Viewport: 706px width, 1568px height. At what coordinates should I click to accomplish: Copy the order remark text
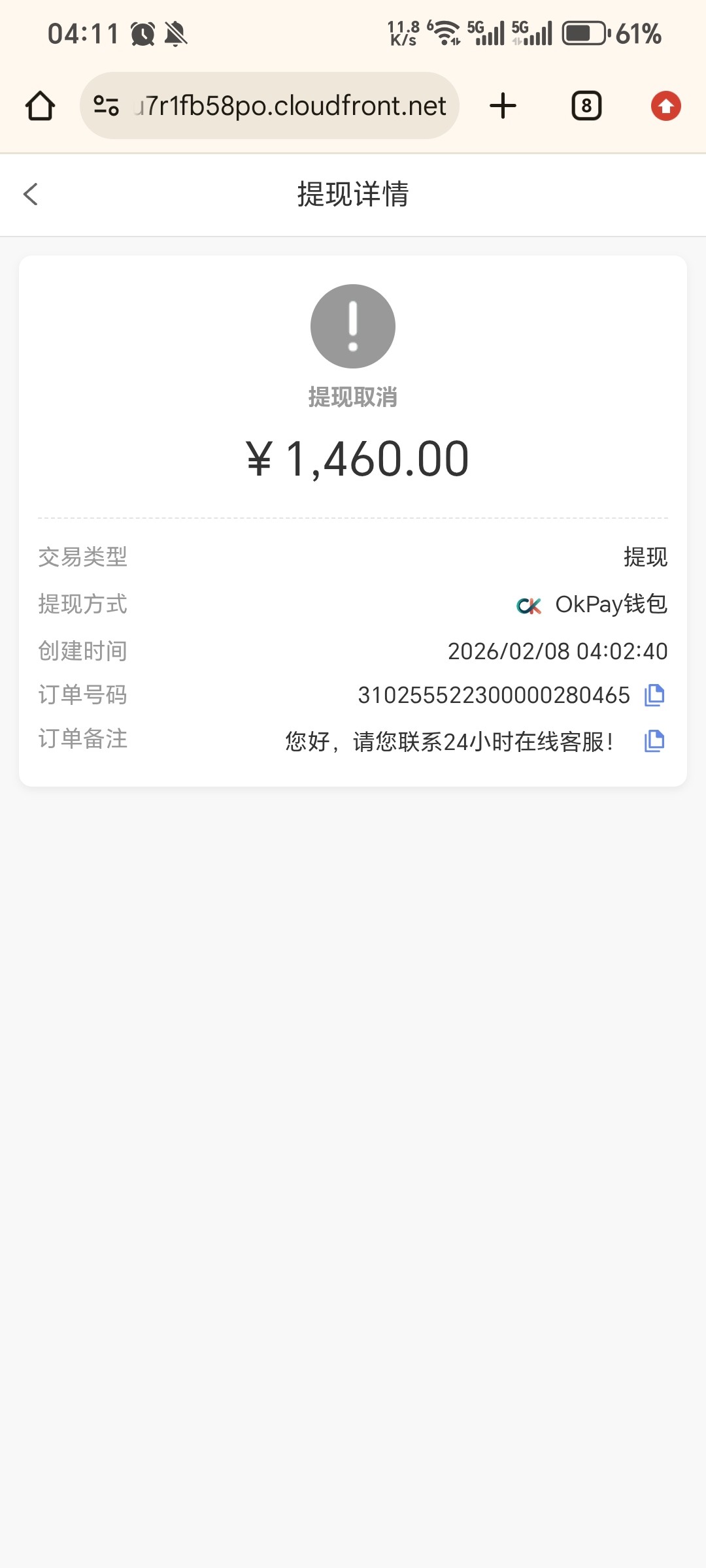[654, 740]
